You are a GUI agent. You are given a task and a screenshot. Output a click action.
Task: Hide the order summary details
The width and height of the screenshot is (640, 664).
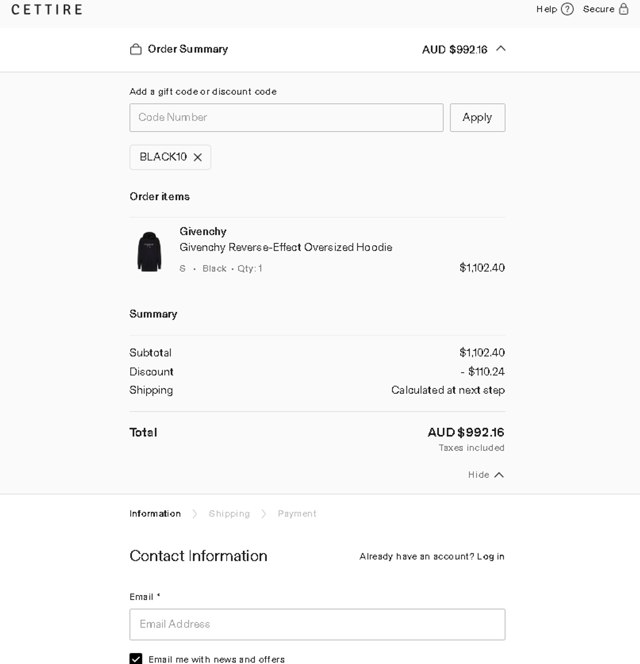(x=486, y=475)
